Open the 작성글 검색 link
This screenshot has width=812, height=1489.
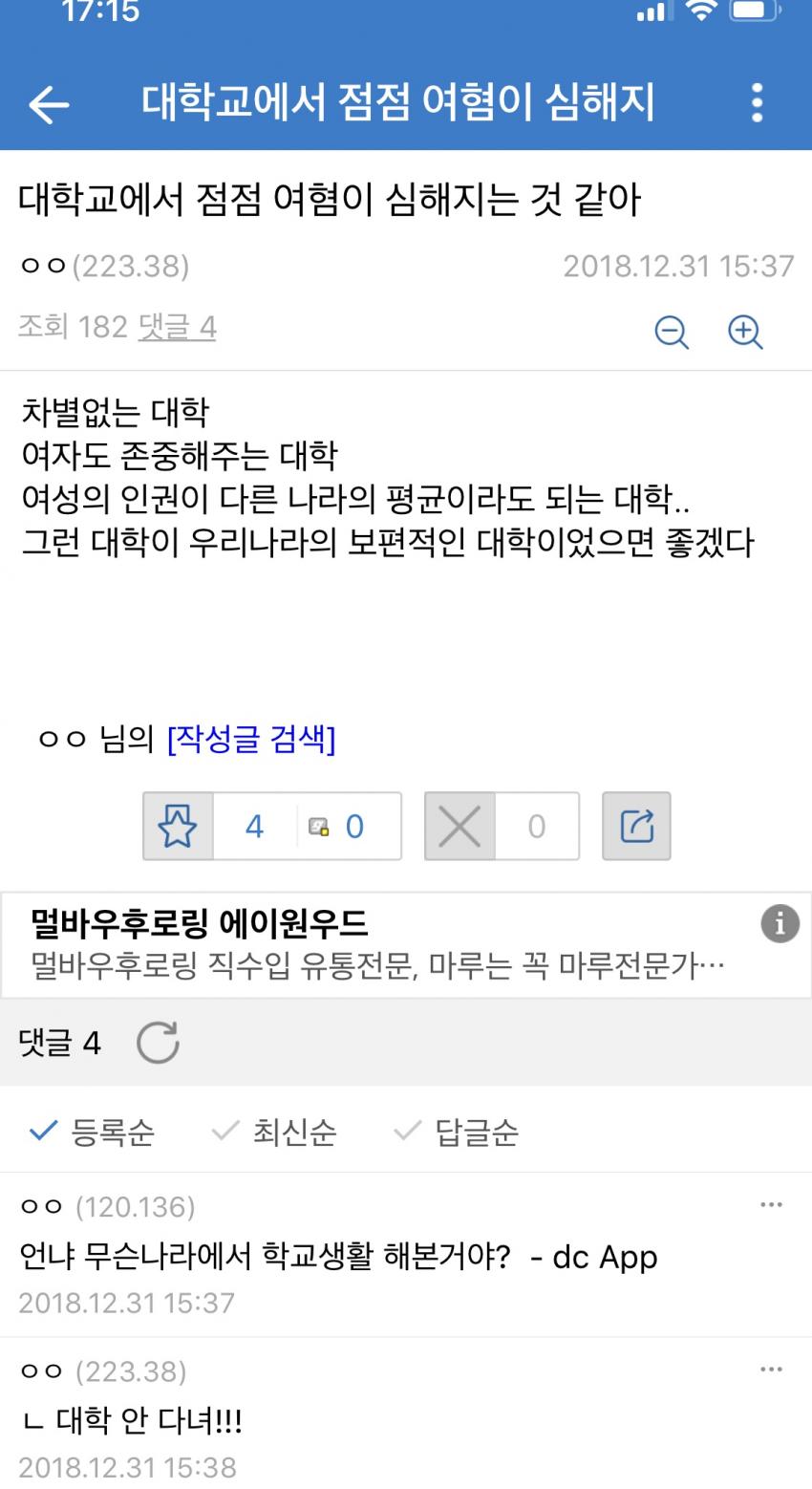click(x=251, y=739)
